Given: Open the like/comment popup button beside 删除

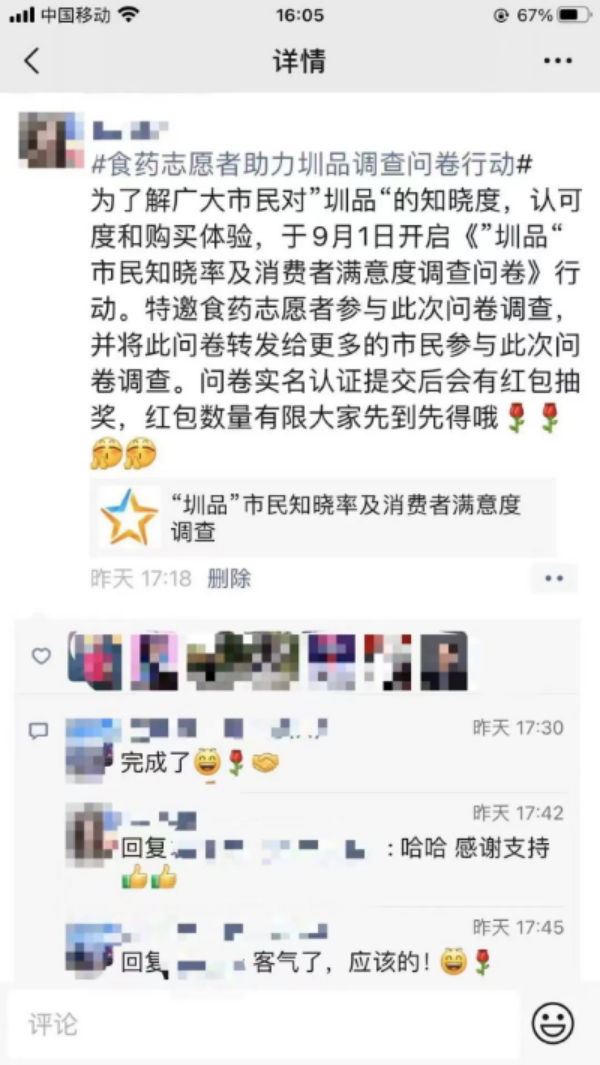Looking at the screenshot, I should tap(554, 578).
